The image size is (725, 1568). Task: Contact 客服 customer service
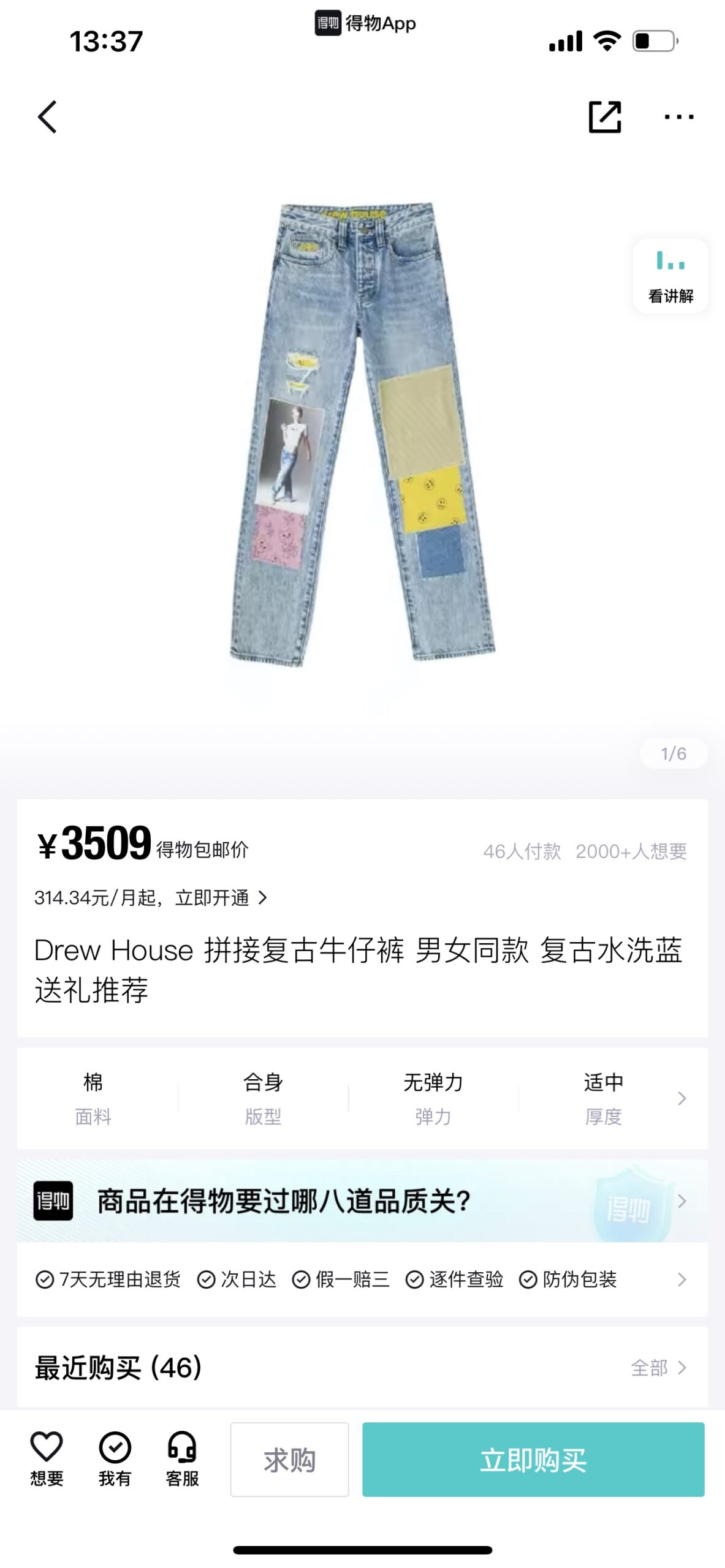point(182,1460)
